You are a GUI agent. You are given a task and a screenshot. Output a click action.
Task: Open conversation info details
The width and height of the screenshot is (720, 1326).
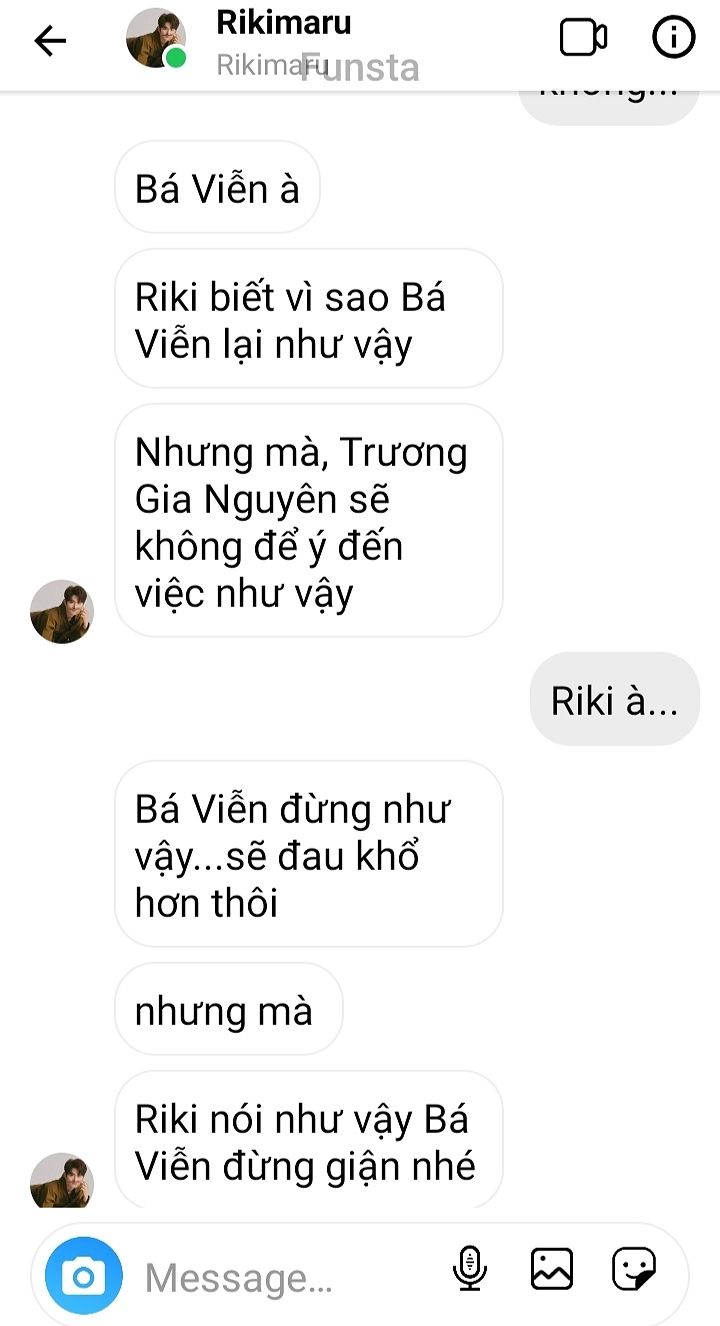coord(673,39)
